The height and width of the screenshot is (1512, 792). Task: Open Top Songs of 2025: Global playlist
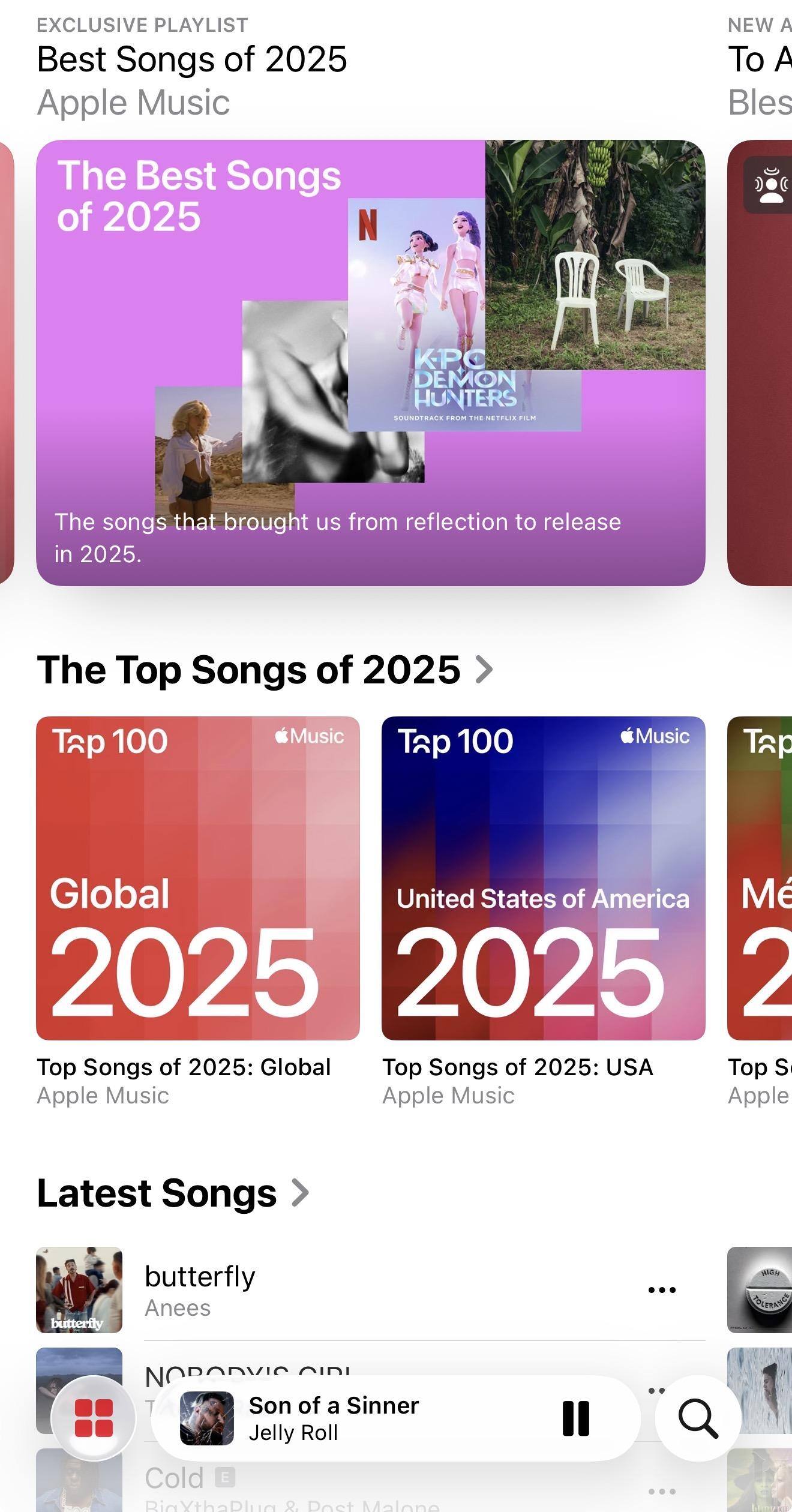198,878
